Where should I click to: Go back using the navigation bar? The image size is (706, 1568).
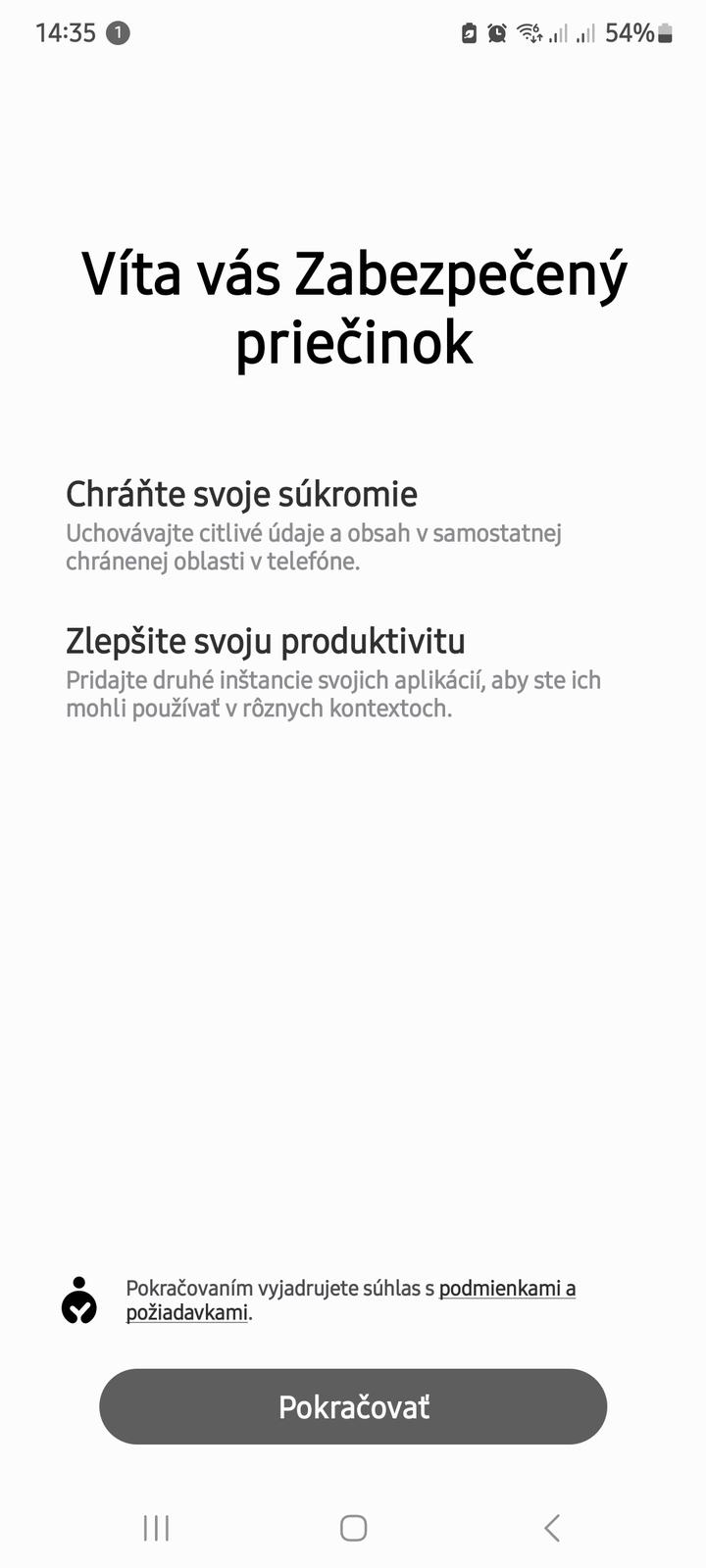click(551, 1527)
